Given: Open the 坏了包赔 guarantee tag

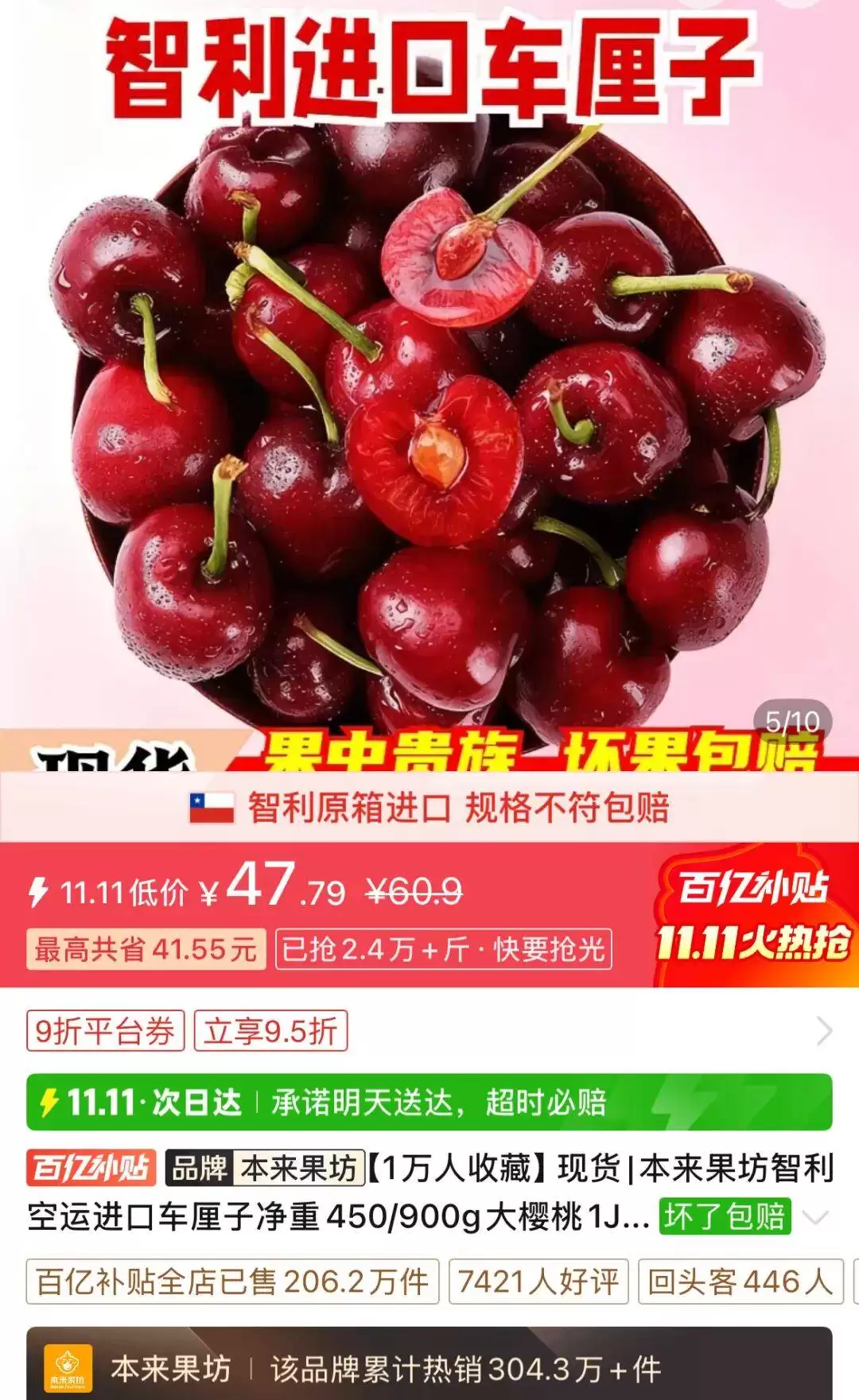Looking at the screenshot, I should [725, 1216].
